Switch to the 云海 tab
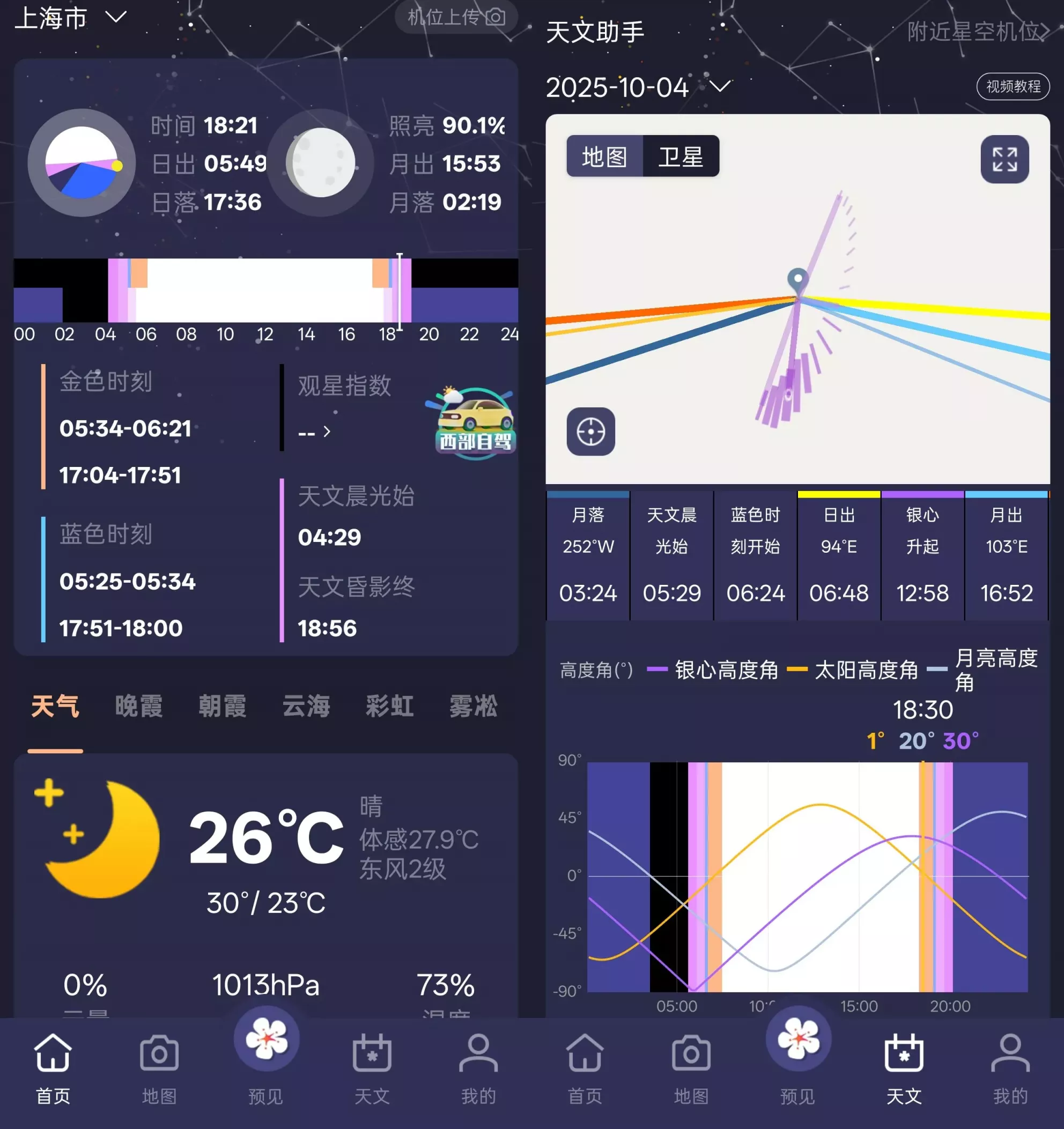 306,707
